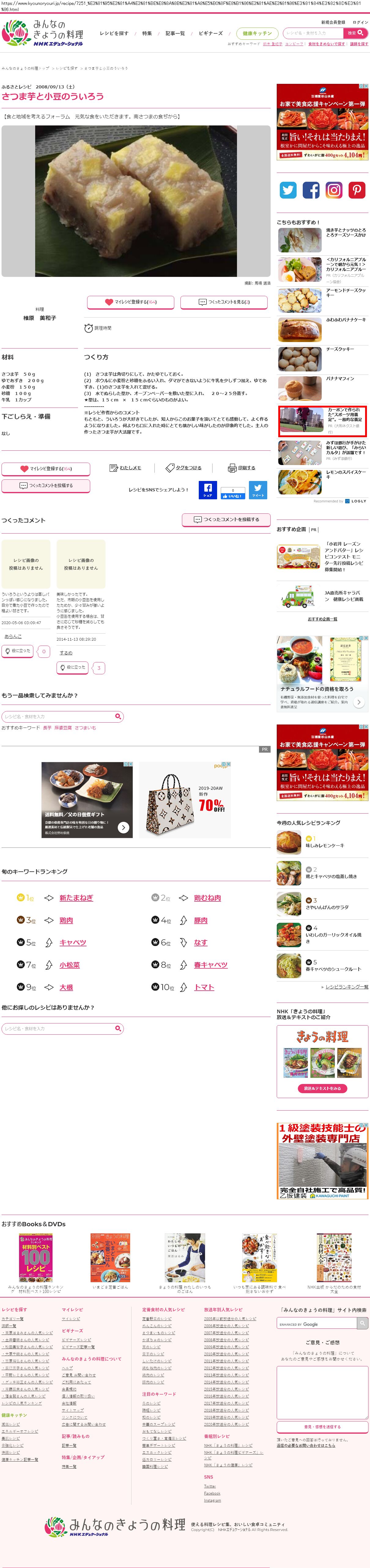Tap the ログイン link
The width and height of the screenshot is (370, 1568).
[360, 23]
